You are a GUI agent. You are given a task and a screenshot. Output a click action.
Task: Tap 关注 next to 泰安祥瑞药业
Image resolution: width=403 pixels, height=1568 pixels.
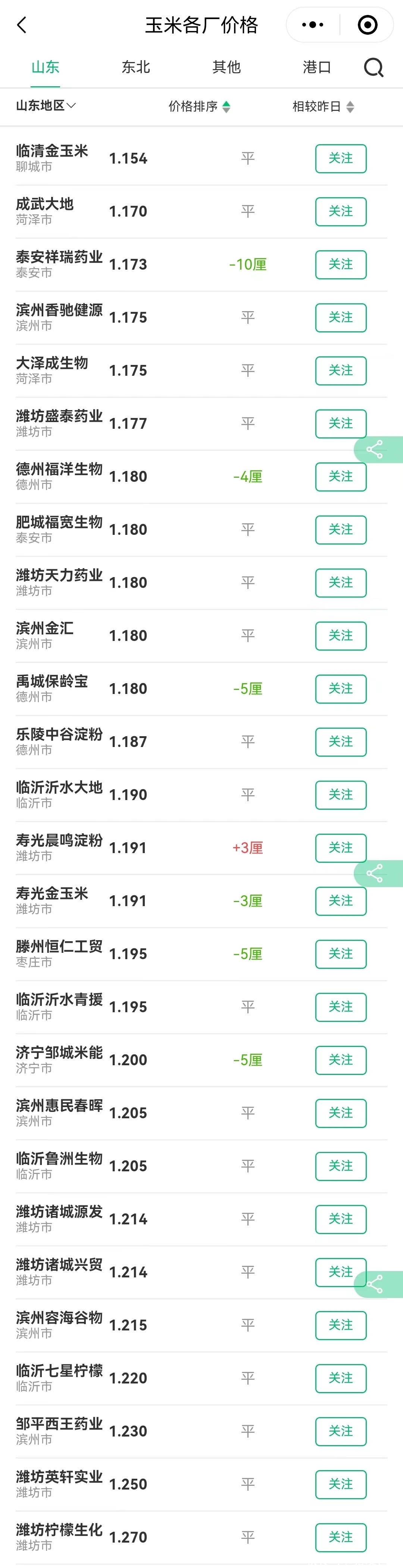point(340,264)
